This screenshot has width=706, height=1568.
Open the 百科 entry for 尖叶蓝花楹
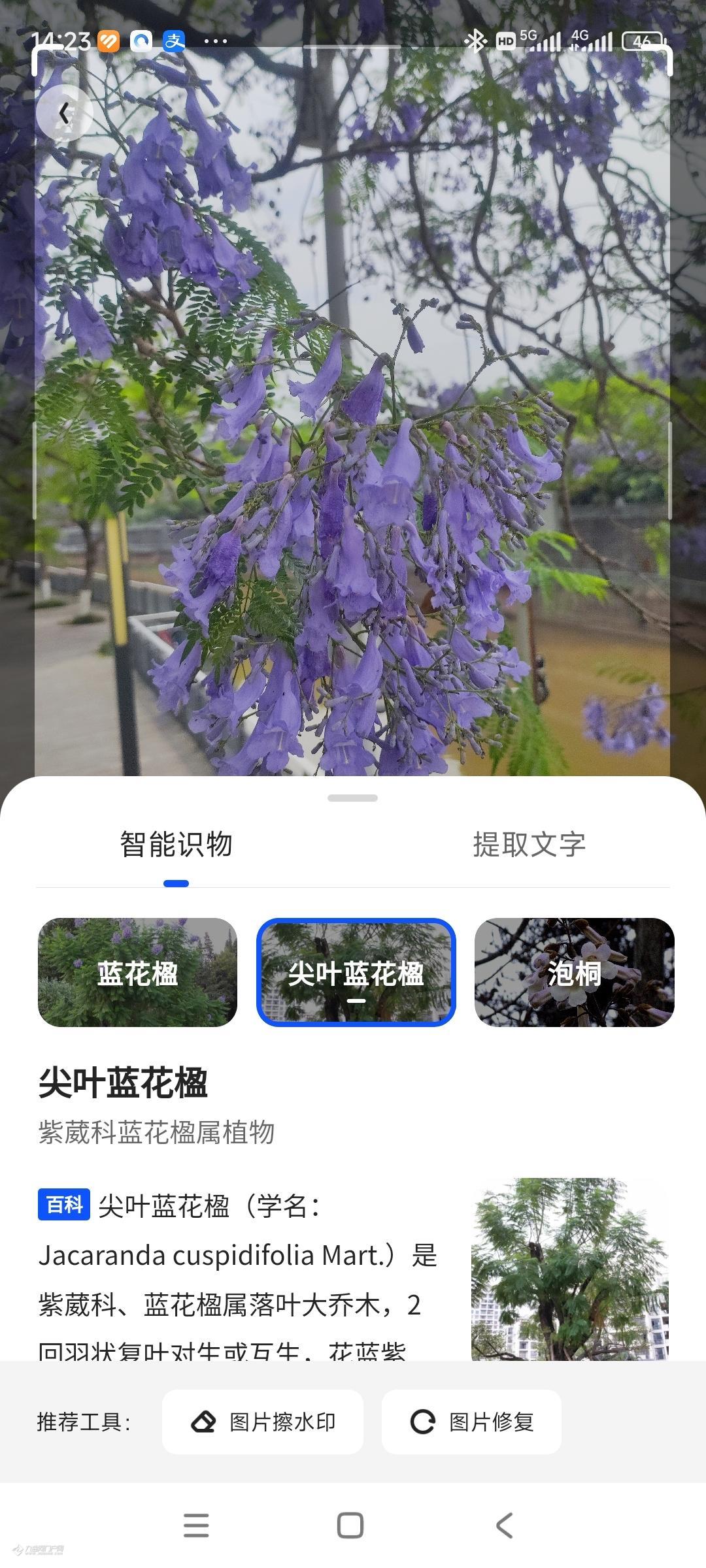click(64, 1204)
